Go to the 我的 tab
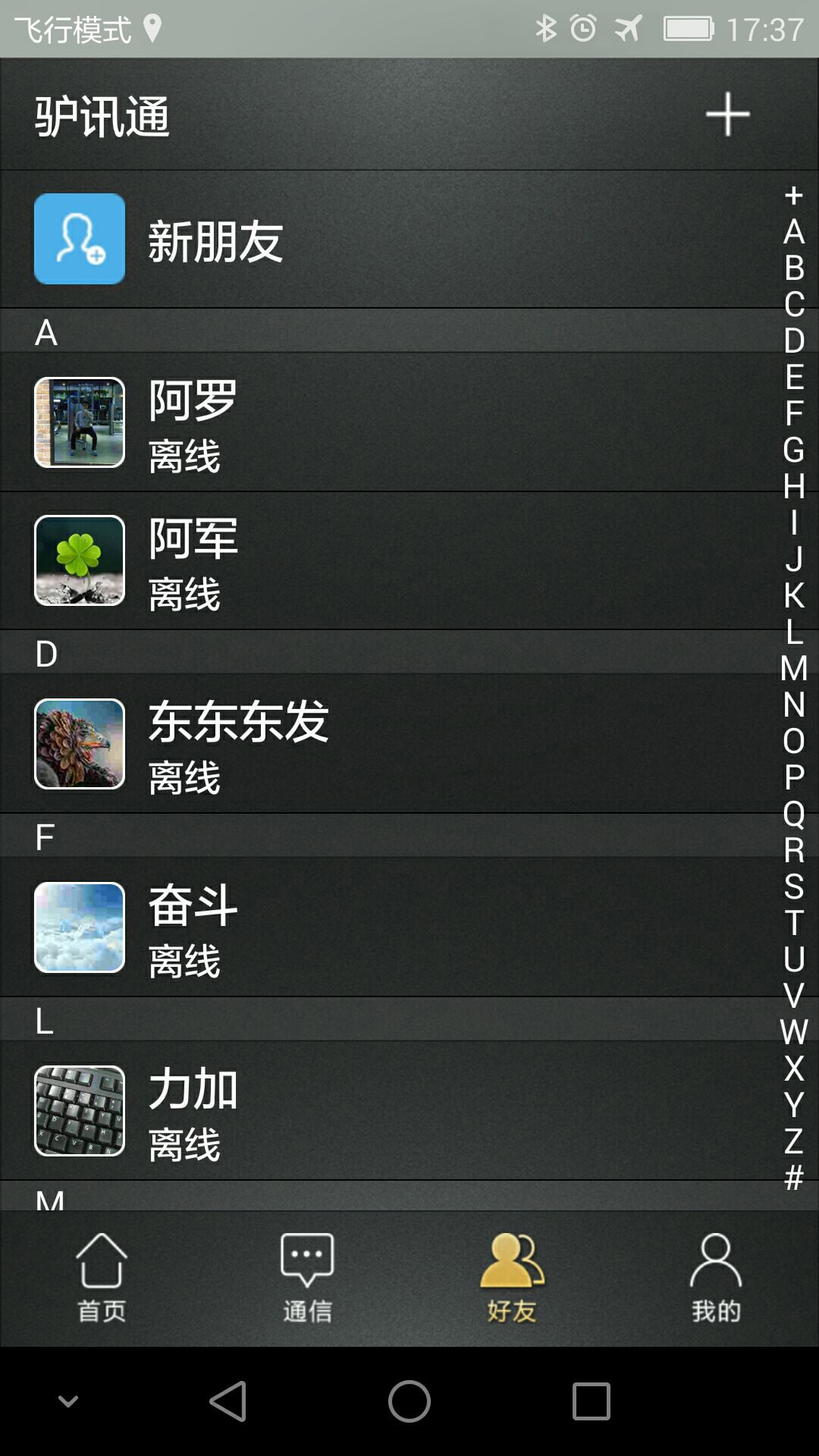This screenshot has width=819, height=1456. (x=716, y=1278)
